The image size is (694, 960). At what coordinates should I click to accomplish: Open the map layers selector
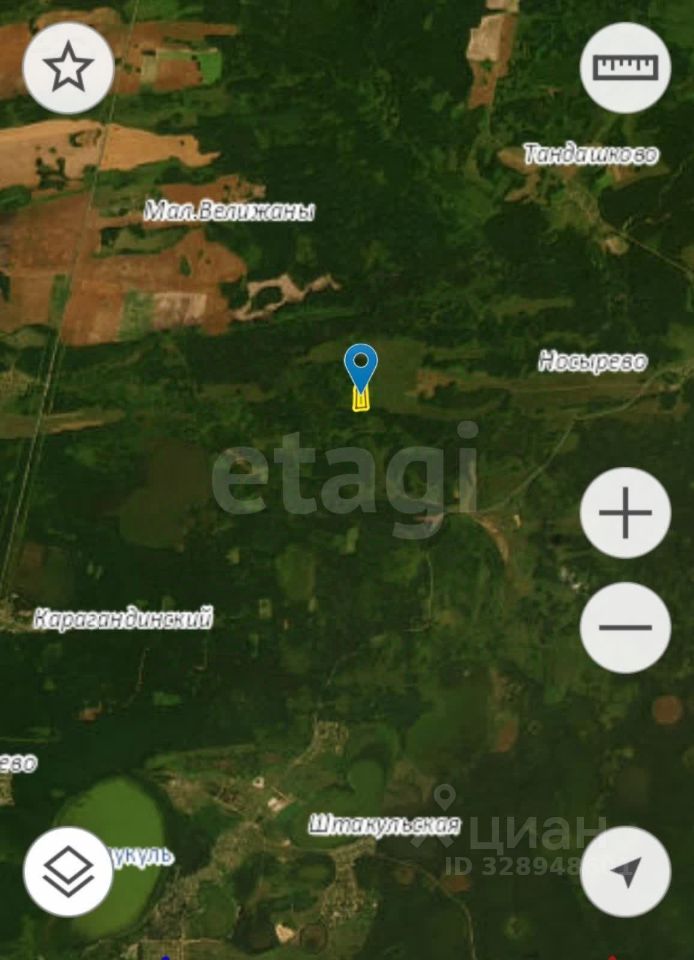click(x=68, y=872)
